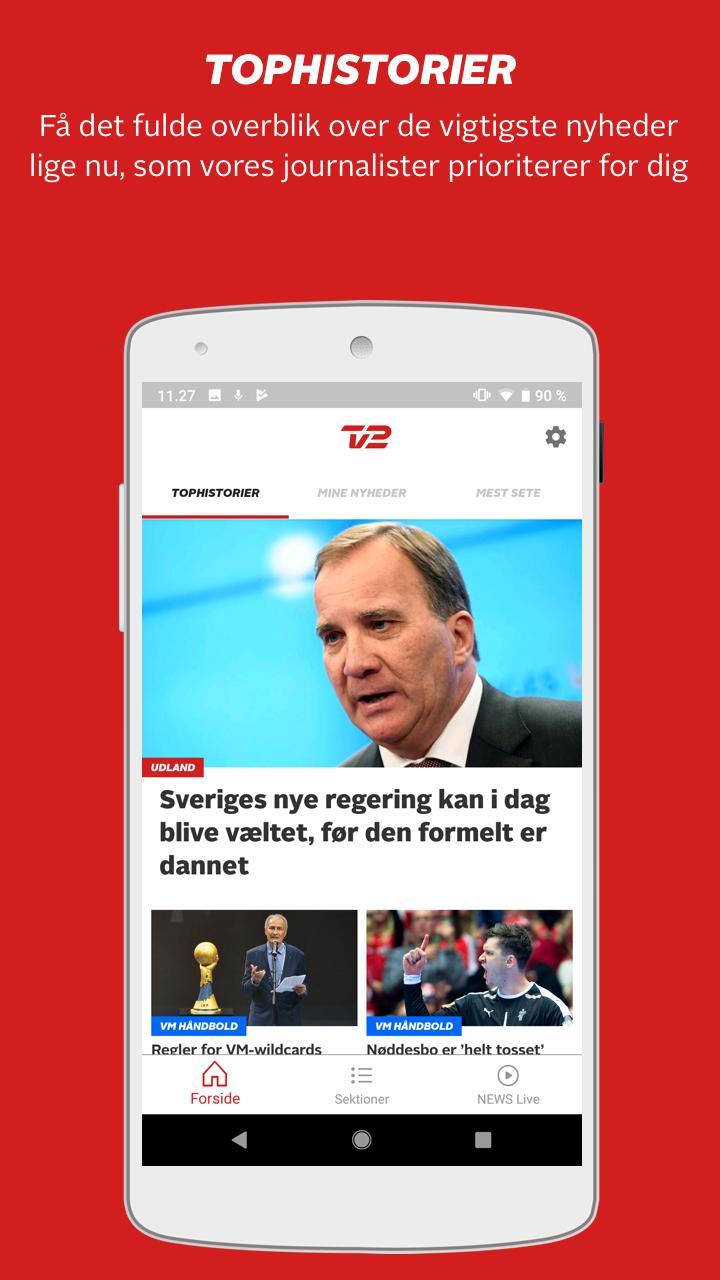The width and height of the screenshot is (720, 1280).
Task: Open the MEST SETE tab
Action: [x=507, y=492]
